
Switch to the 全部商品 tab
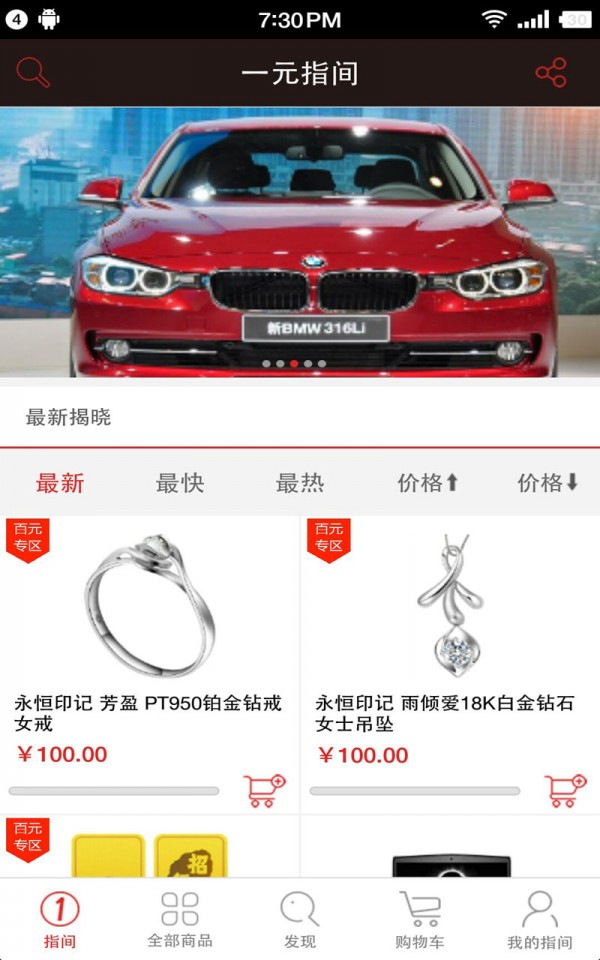[180, 920]
